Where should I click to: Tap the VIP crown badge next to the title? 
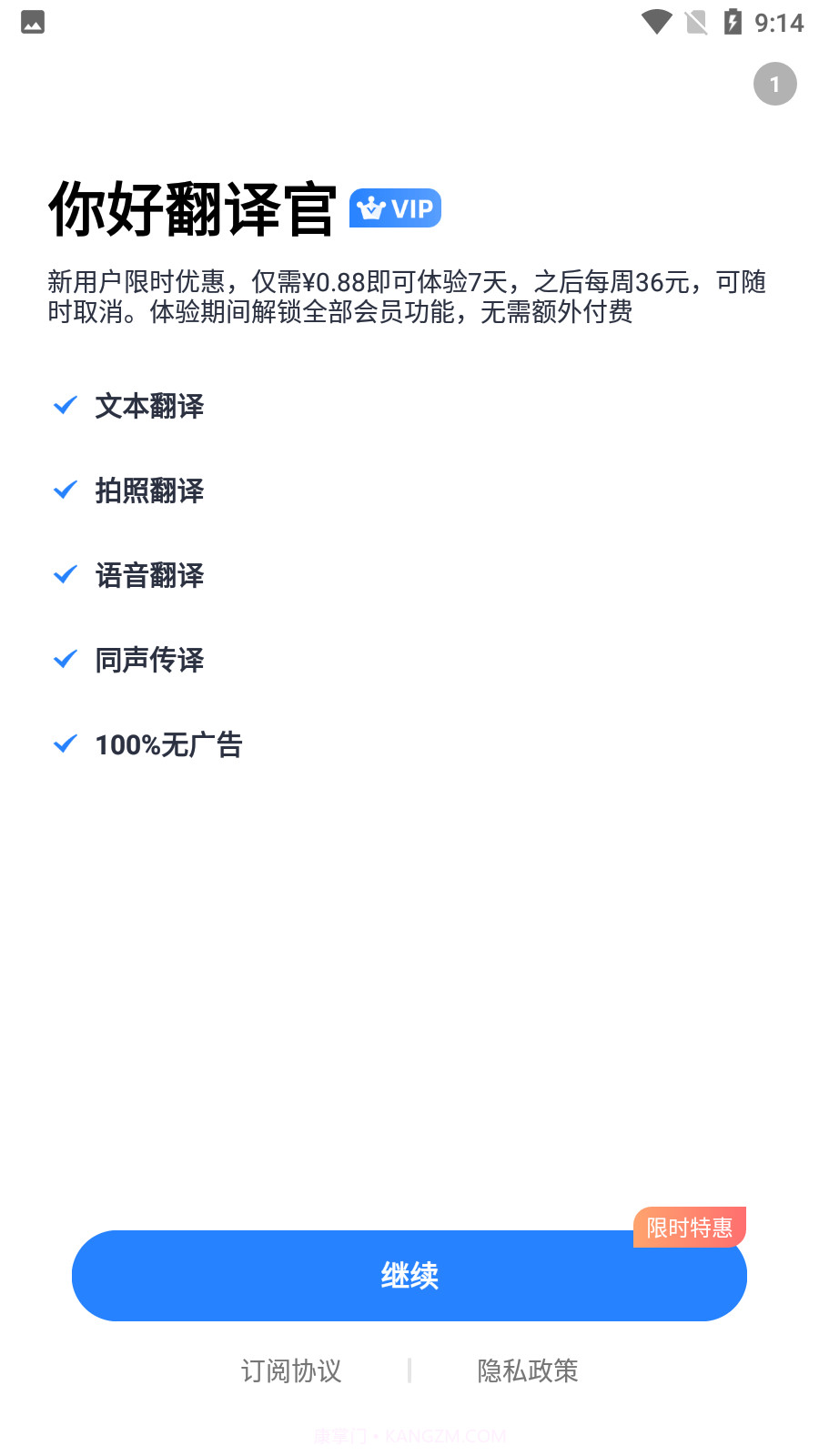395,207
